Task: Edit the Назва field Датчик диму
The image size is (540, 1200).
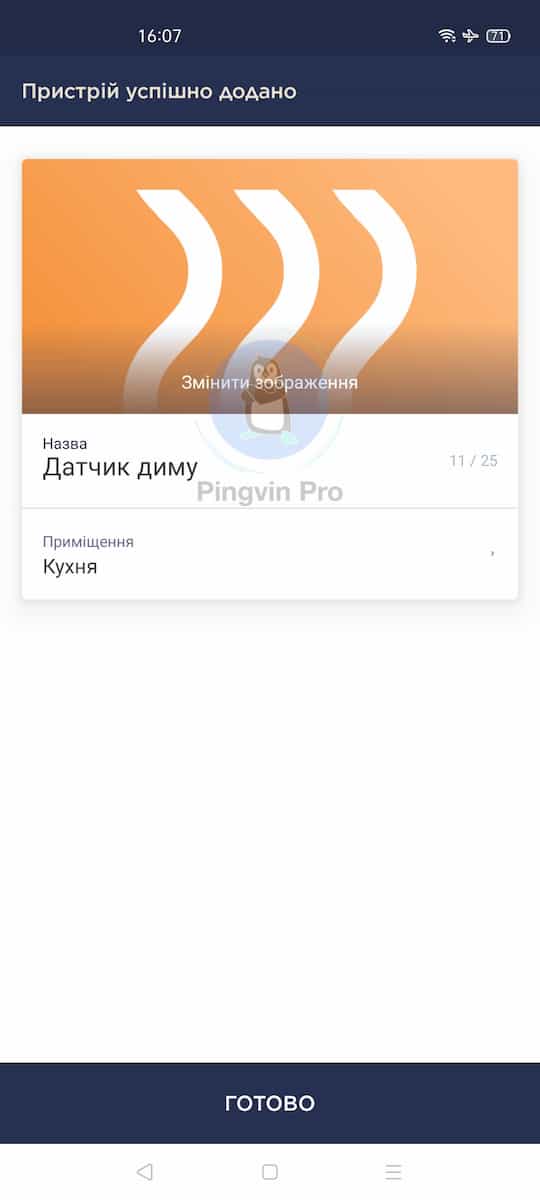Action: pyautogui.click(x=270, y=461)
